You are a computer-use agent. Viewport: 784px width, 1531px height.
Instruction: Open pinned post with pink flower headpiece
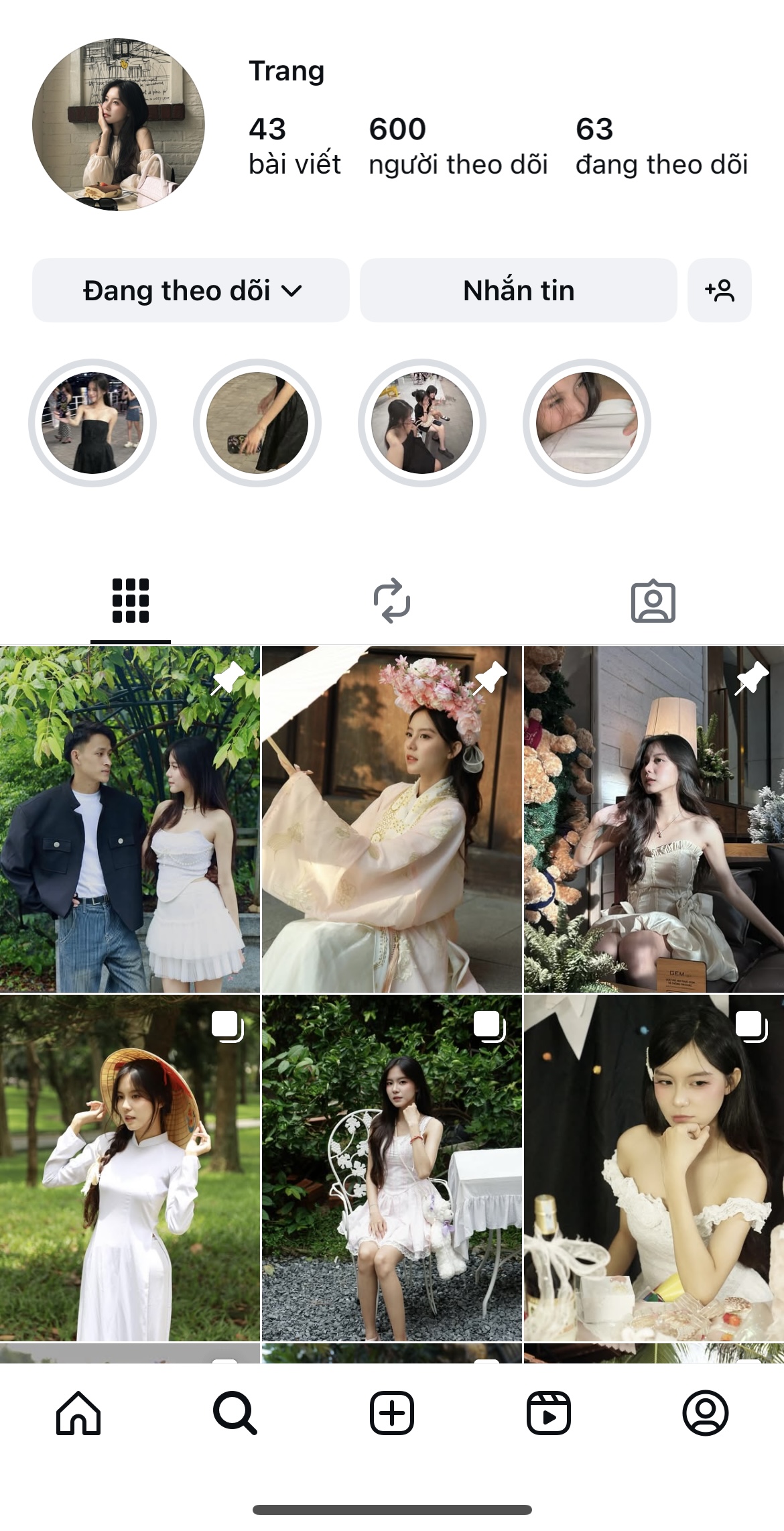click(392, 819)
